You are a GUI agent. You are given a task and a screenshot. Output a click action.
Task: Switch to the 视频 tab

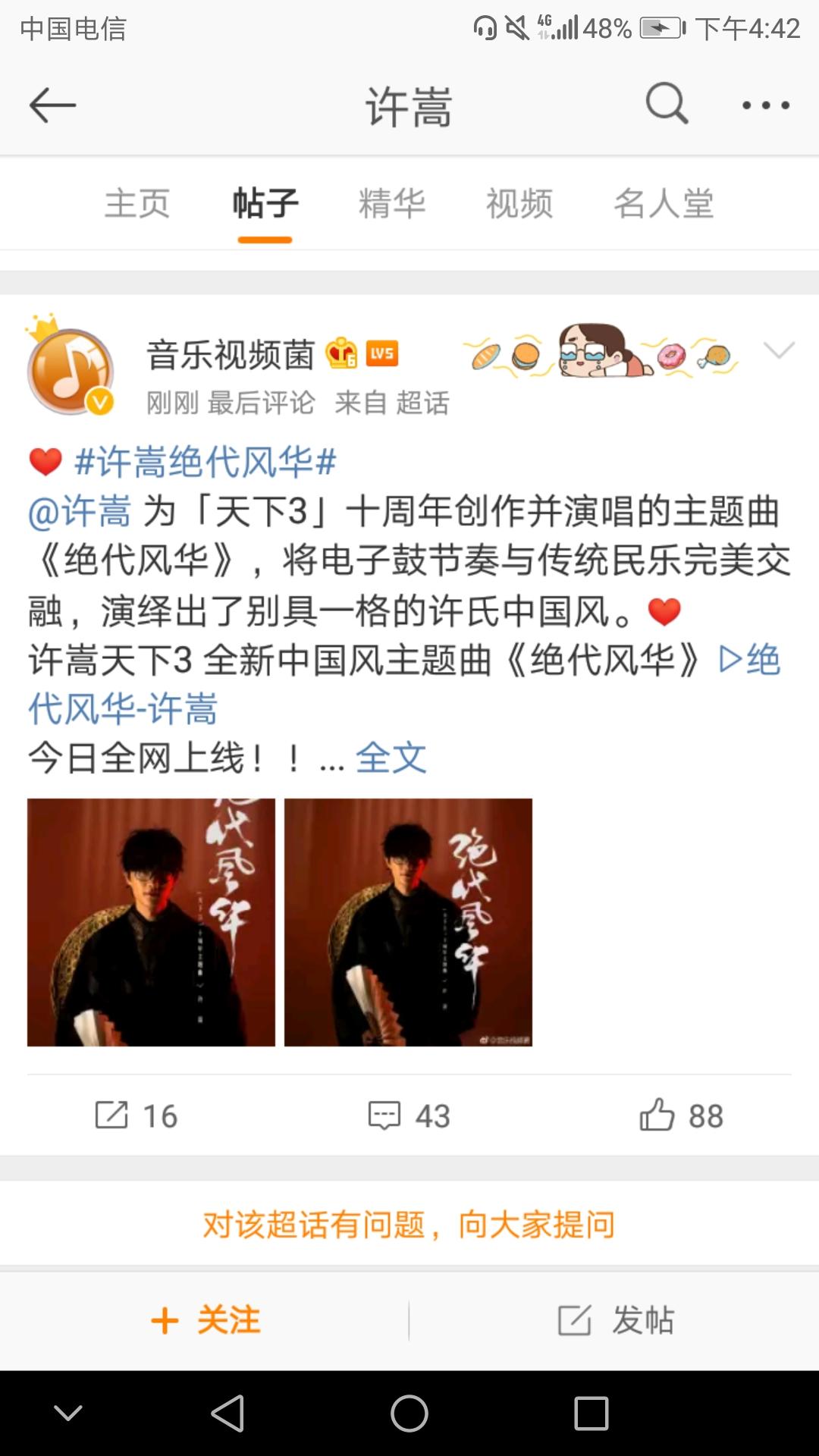coord(519,204)
